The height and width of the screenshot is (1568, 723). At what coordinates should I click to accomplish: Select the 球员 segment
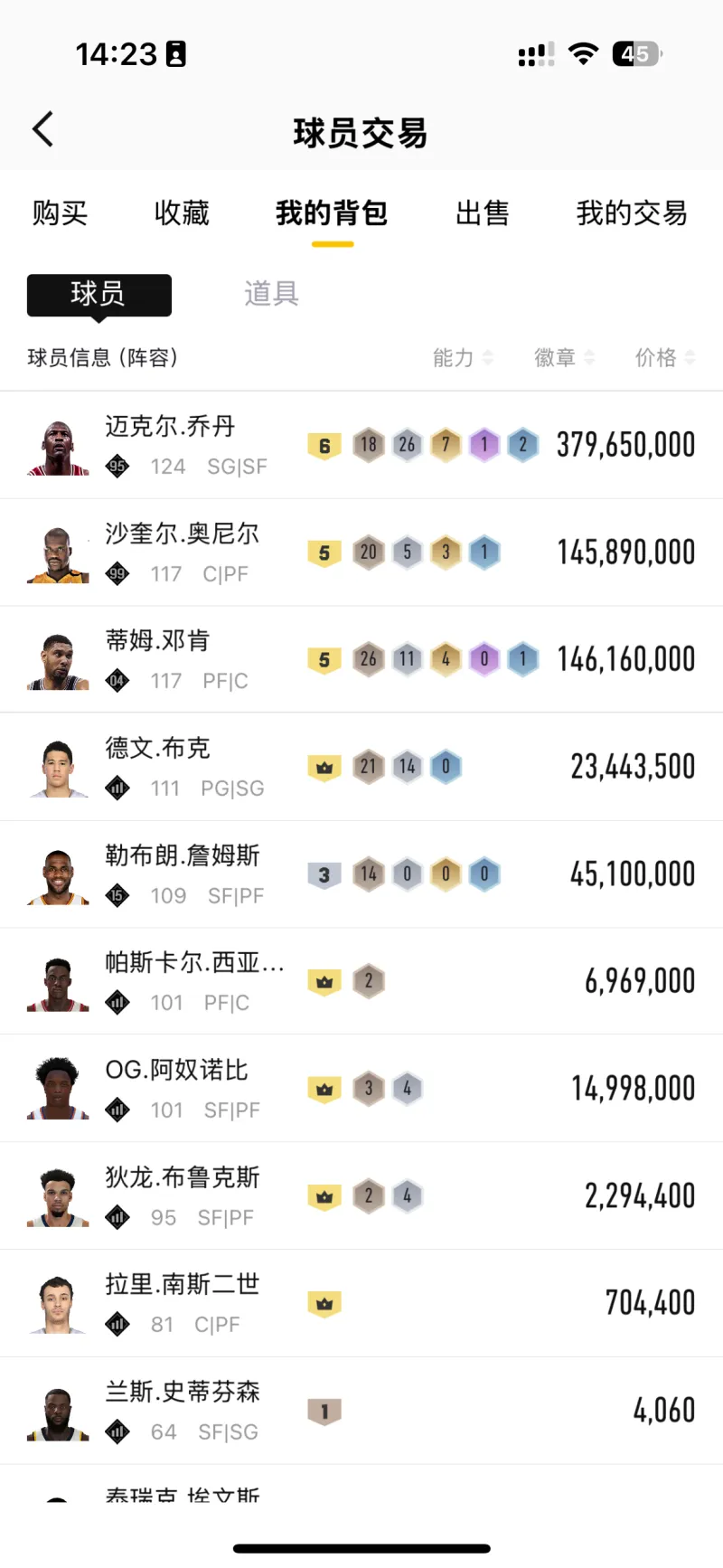[99, 294]
